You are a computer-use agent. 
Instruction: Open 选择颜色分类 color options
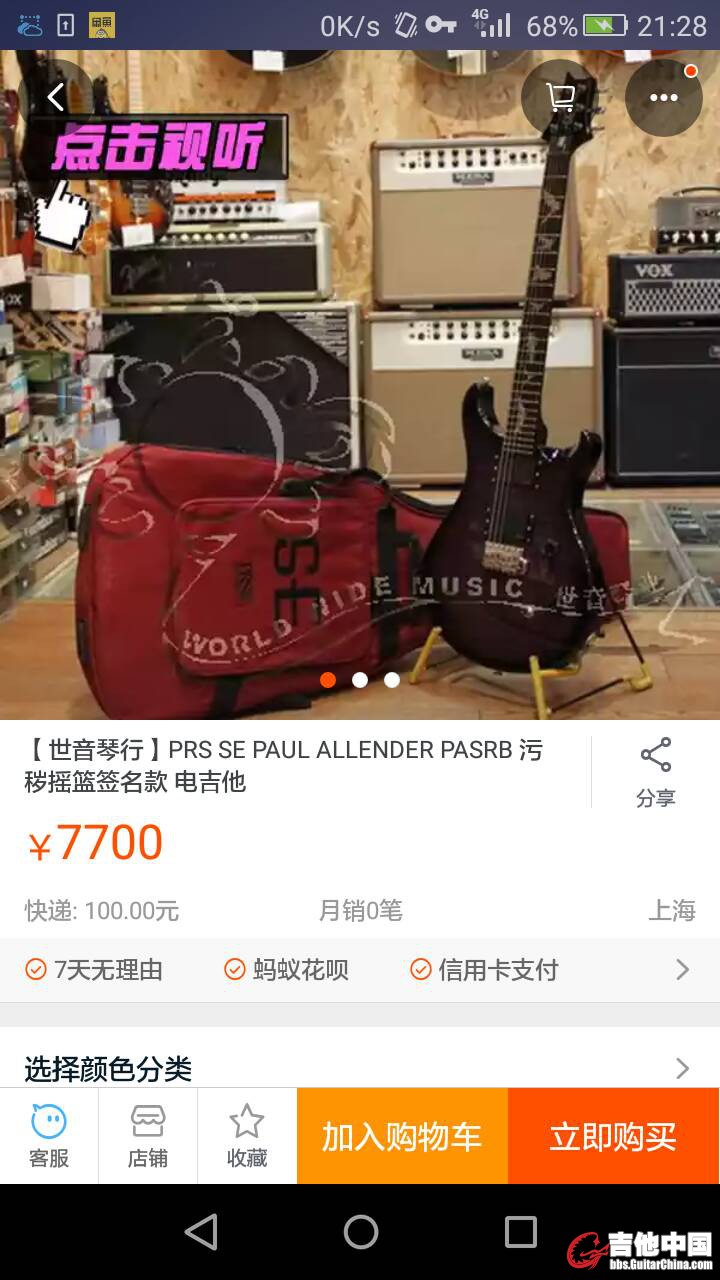pyautogui.click(x=360, y=1068)
